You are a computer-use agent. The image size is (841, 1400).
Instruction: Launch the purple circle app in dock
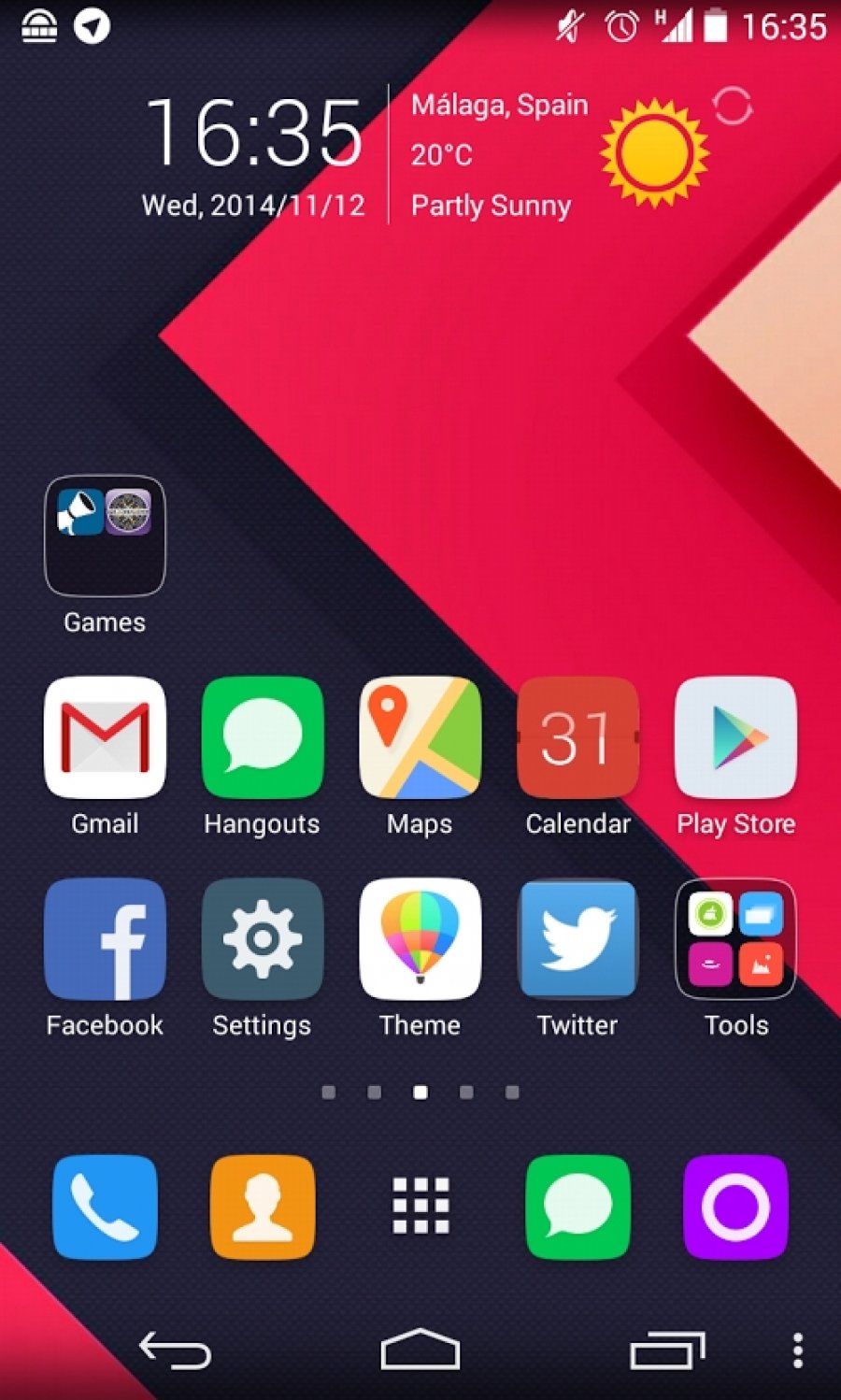coord(735,1207)
